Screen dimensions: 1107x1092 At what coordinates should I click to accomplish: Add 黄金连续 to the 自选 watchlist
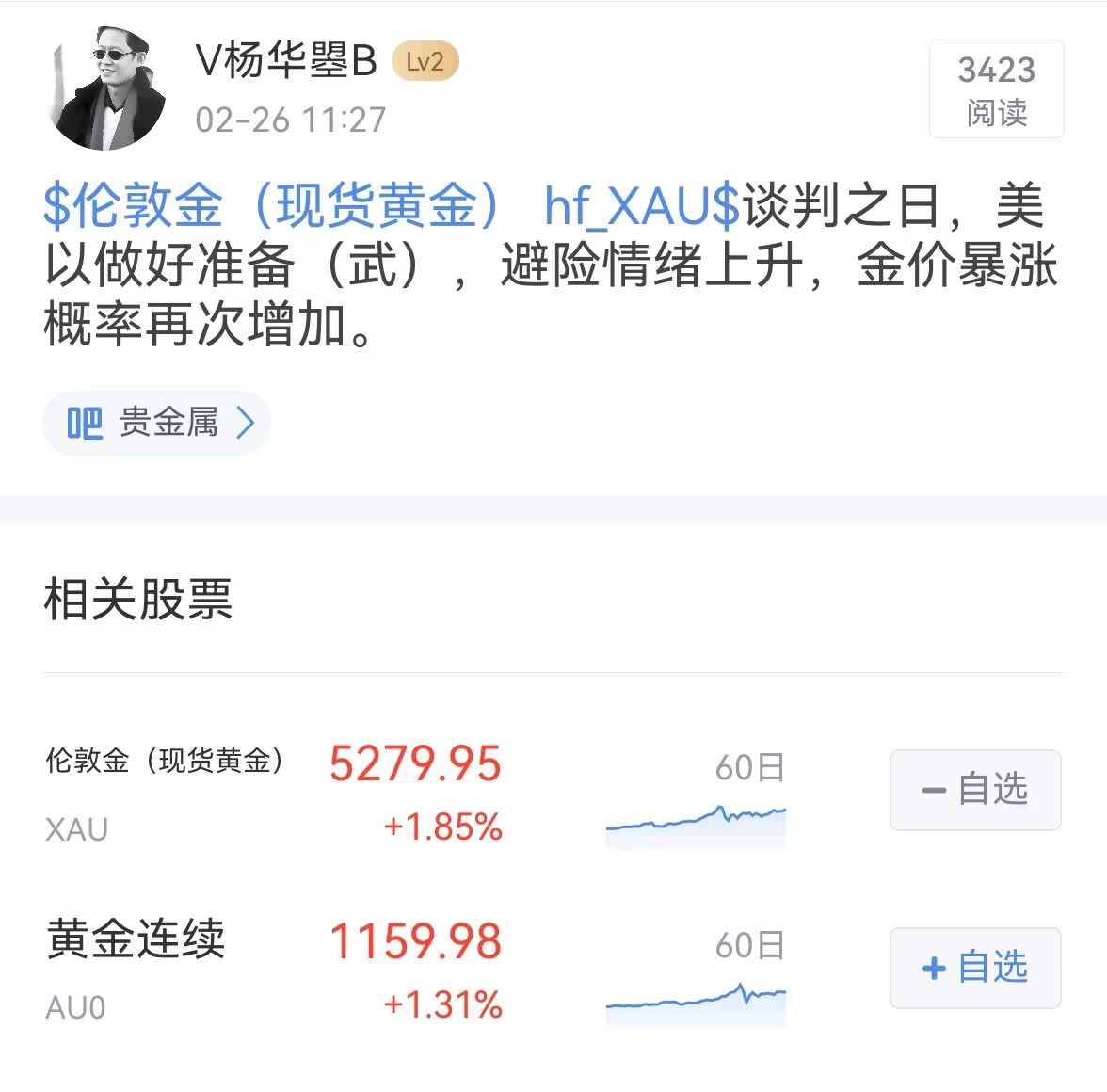(x=974, y=968)
